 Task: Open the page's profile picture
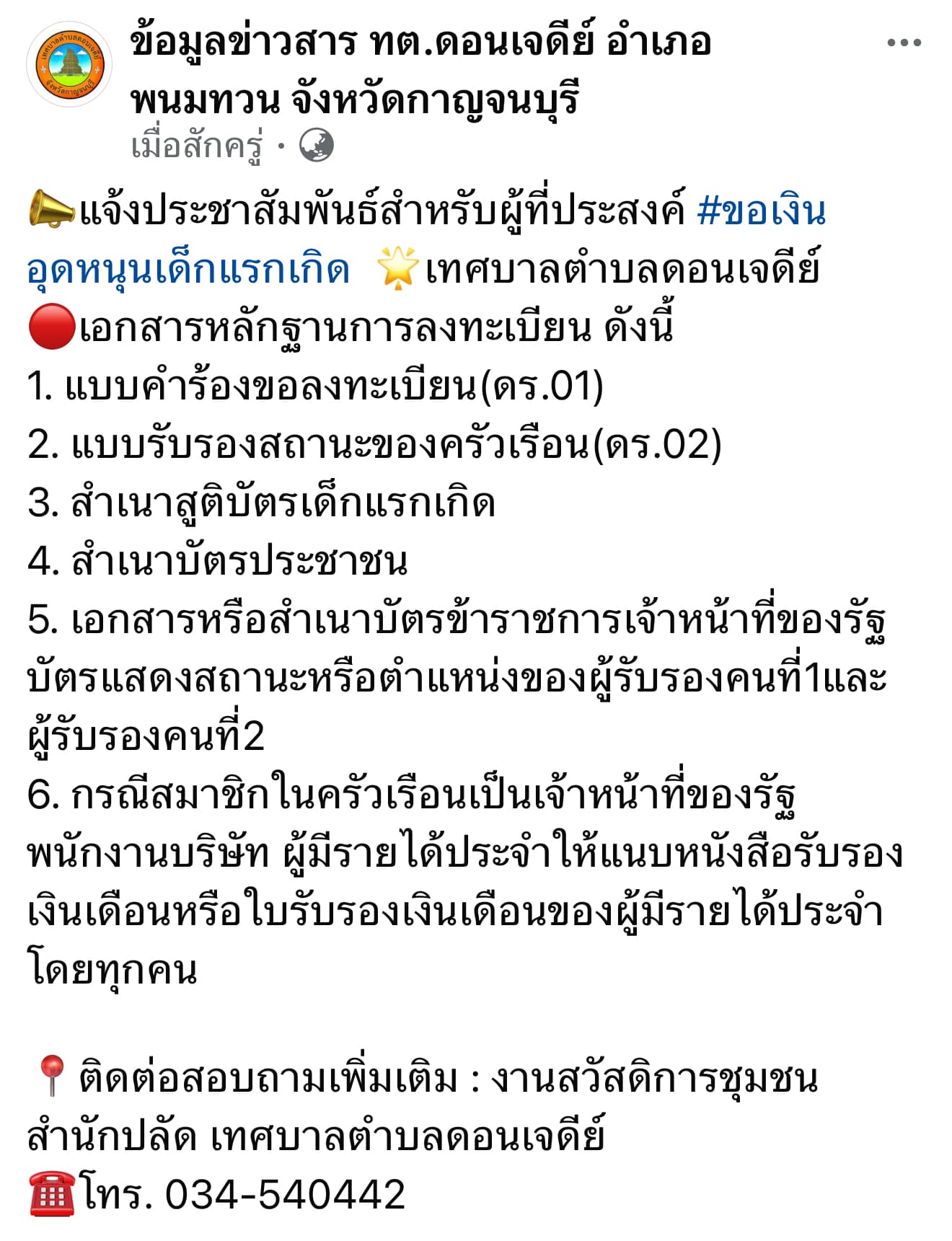click(x=69, y=66)
